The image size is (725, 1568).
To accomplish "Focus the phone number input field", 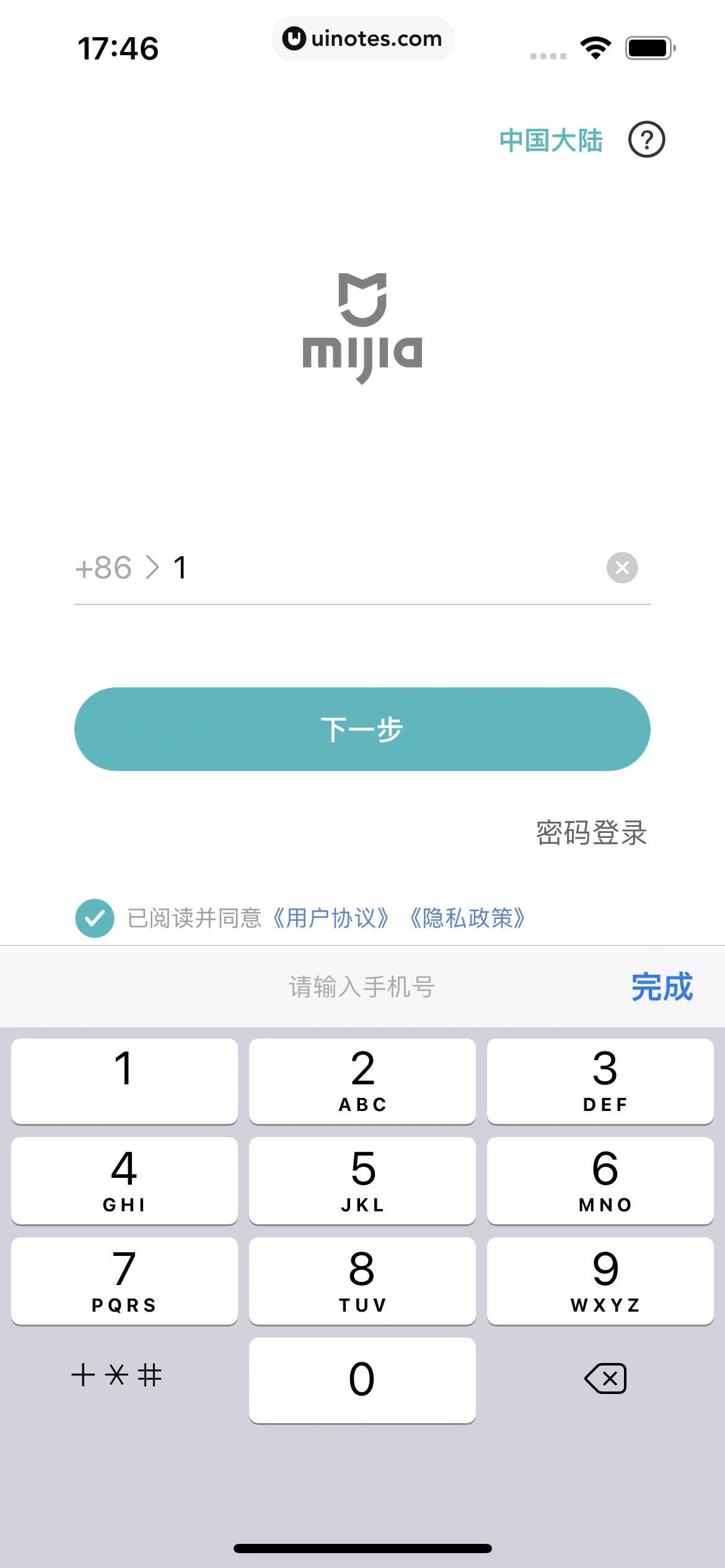I will [384, 568].
